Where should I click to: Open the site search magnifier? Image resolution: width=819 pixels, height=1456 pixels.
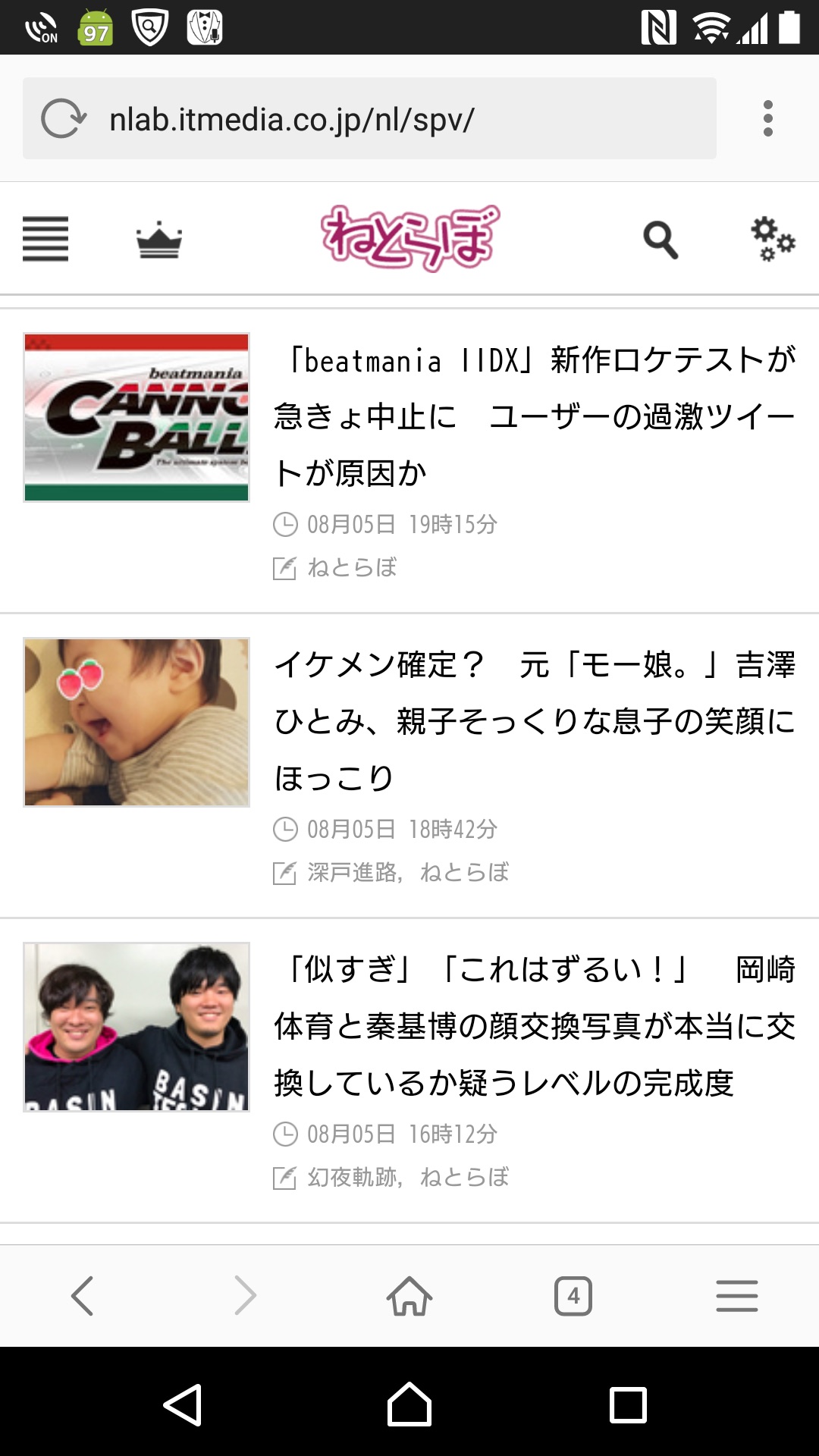pyautogui.click(x=661, y=240)
